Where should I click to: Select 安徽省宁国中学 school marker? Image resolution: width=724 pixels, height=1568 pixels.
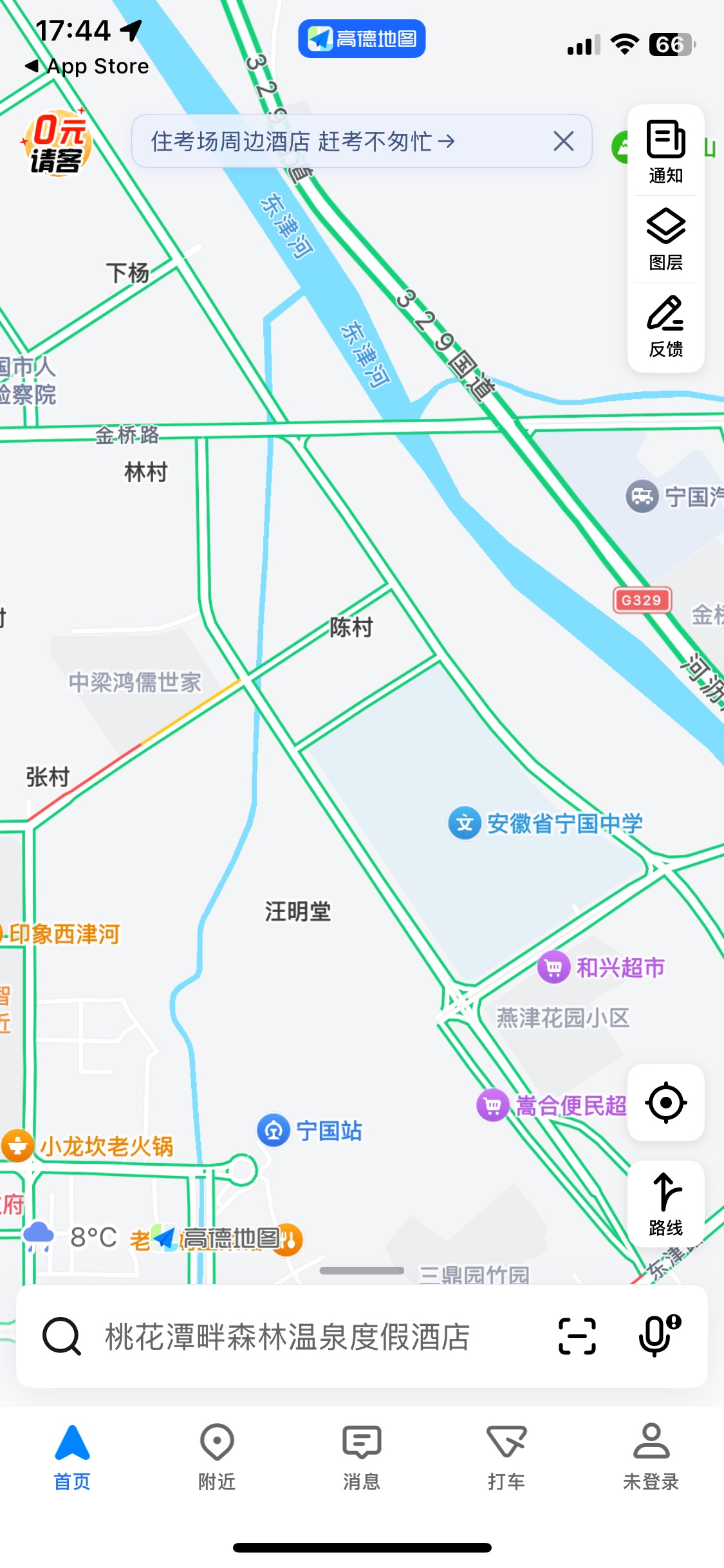(x=465, y=823)
